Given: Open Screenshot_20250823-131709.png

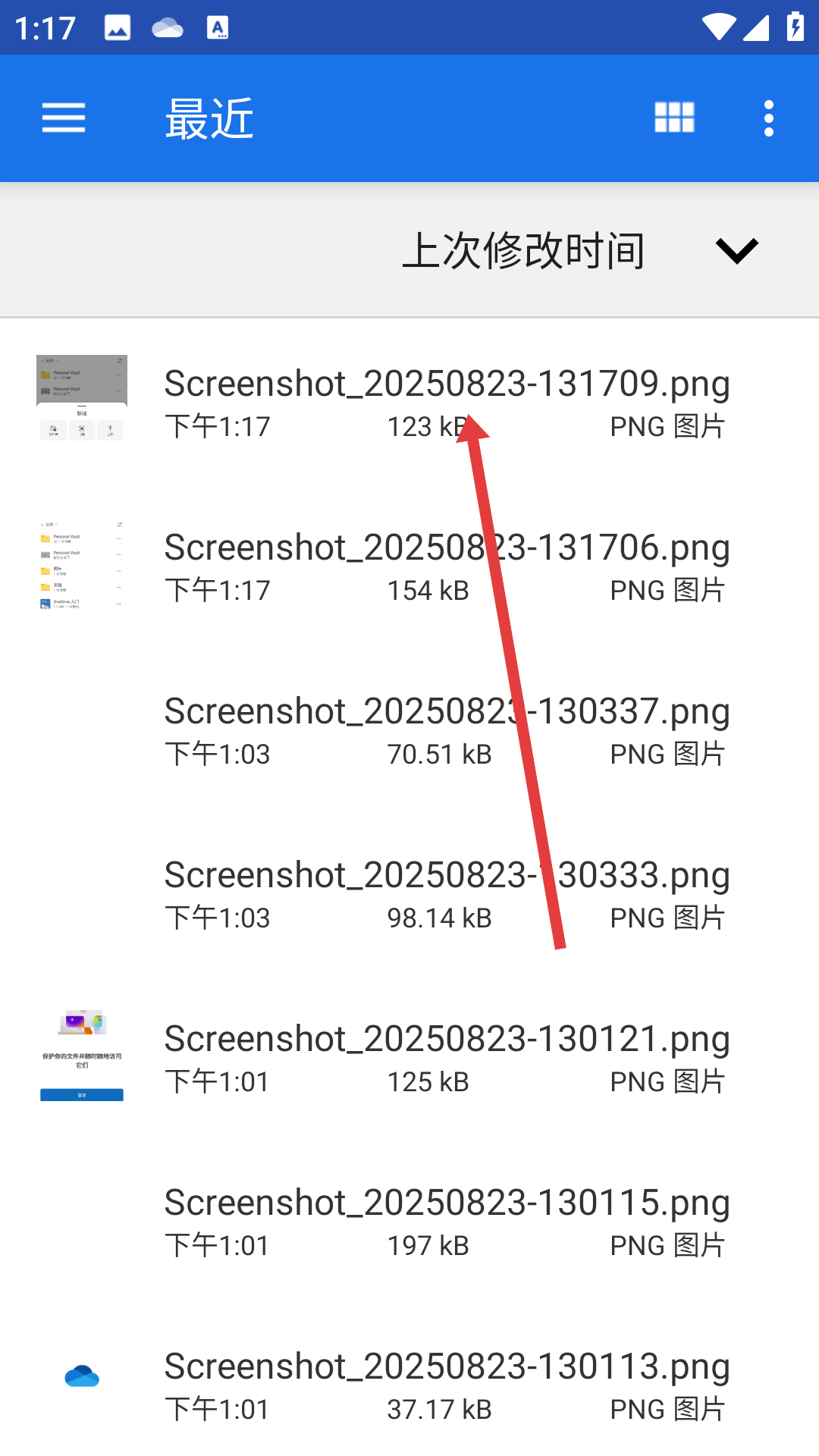Looking at the screenshot, I should tap(446, 401).
